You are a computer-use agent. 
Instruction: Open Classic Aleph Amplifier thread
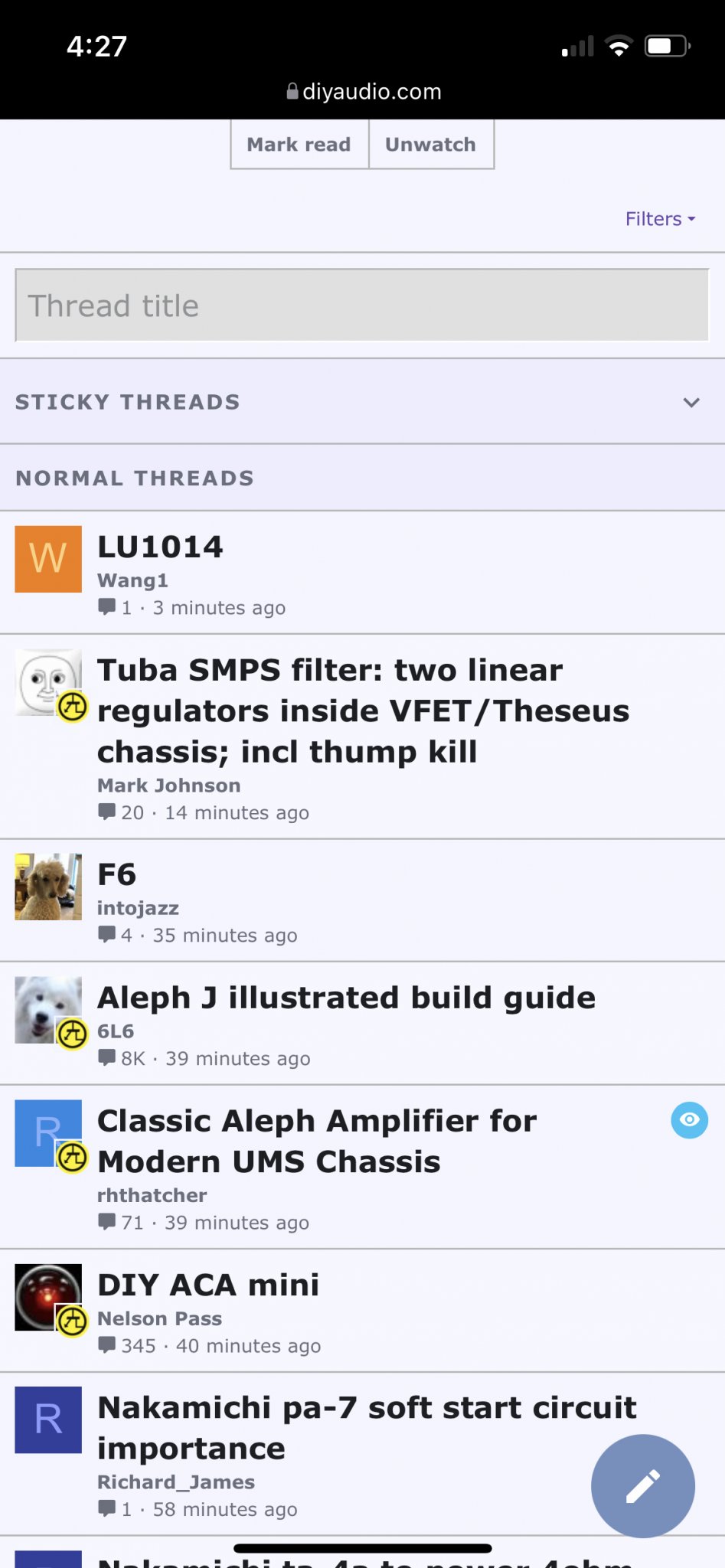317,1141
